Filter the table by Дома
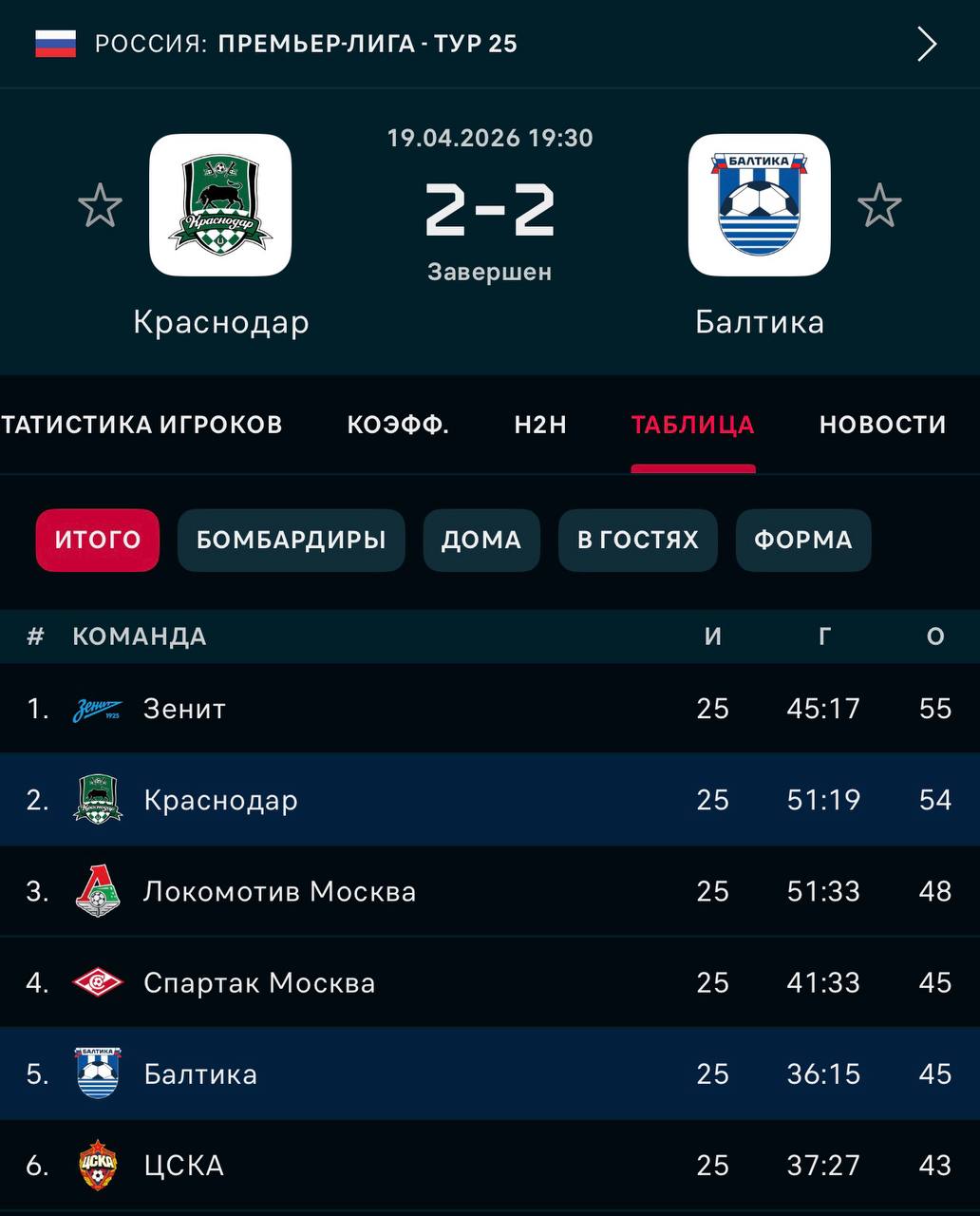The image size is (980, 1216). (481, 540)
